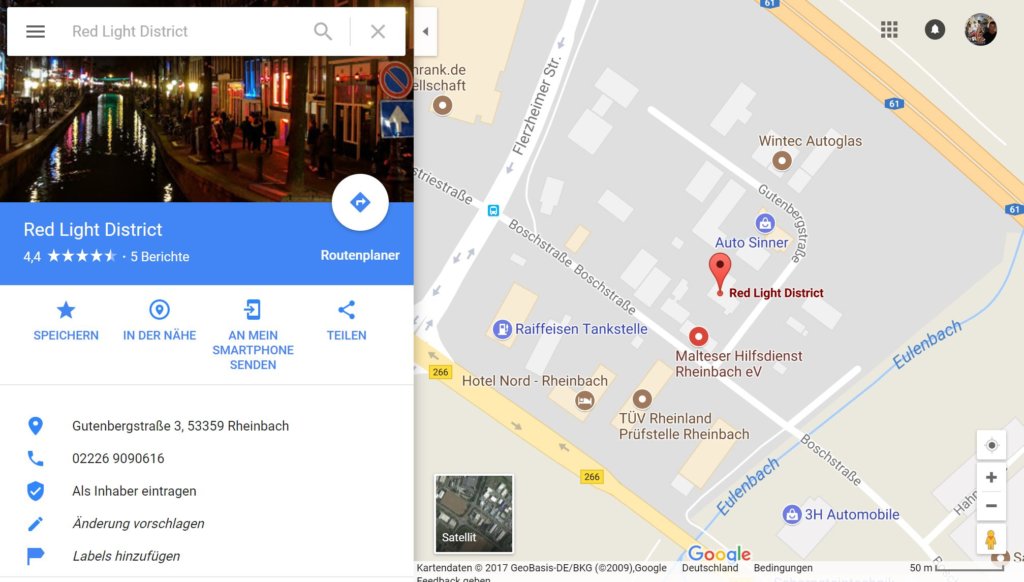Tap the search magnifier icon
Viewport: 1024px width, 582px height.
[x=323, y=31]
